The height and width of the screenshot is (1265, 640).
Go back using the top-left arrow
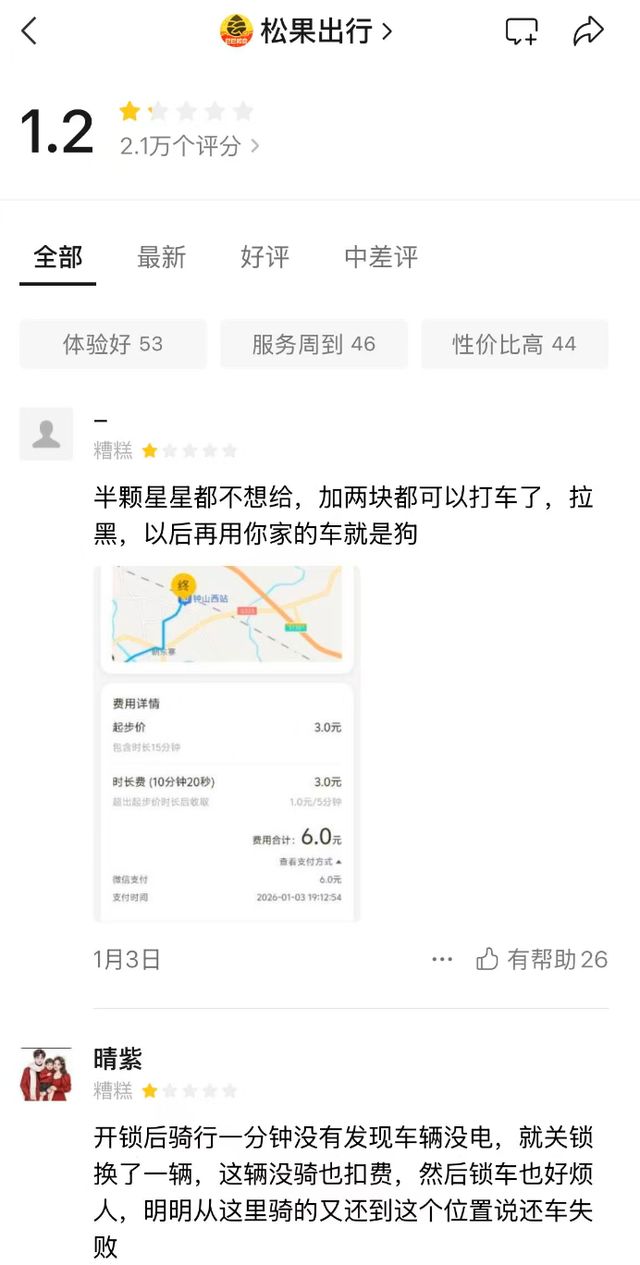click(x=29, y=32)
